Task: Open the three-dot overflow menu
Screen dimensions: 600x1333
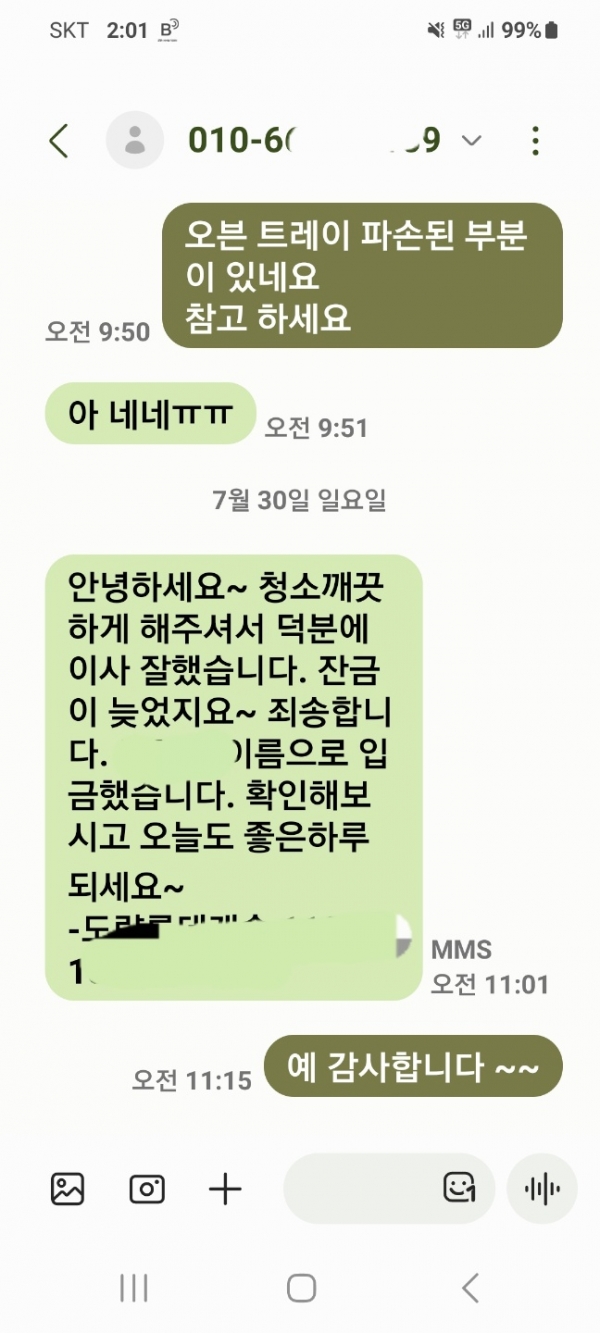Action: [x=536, y=141]
